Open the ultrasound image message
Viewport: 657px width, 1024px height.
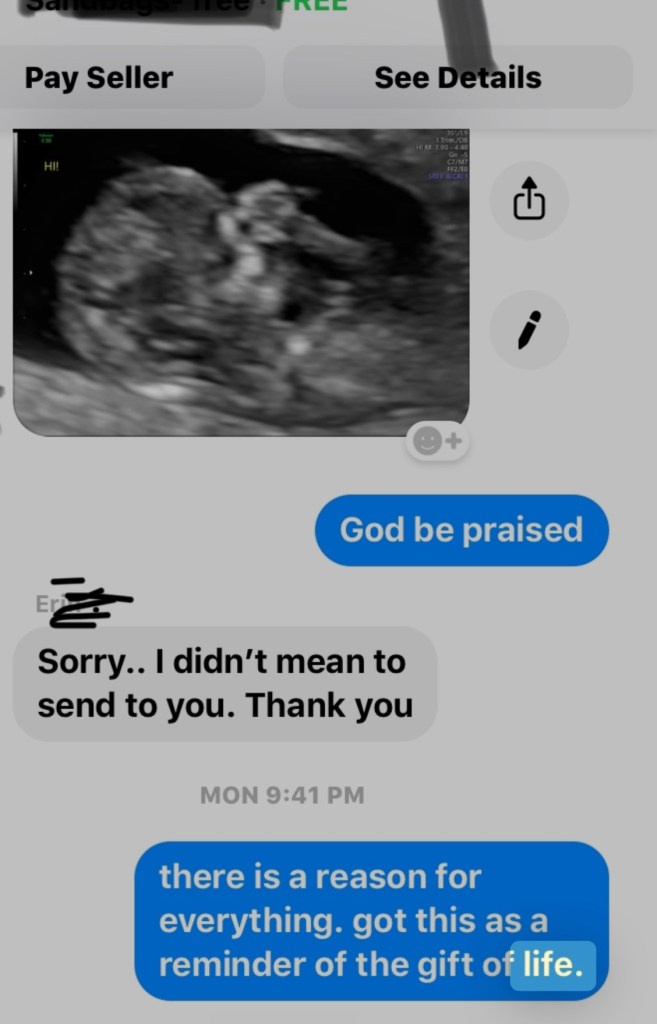[240, 282]
